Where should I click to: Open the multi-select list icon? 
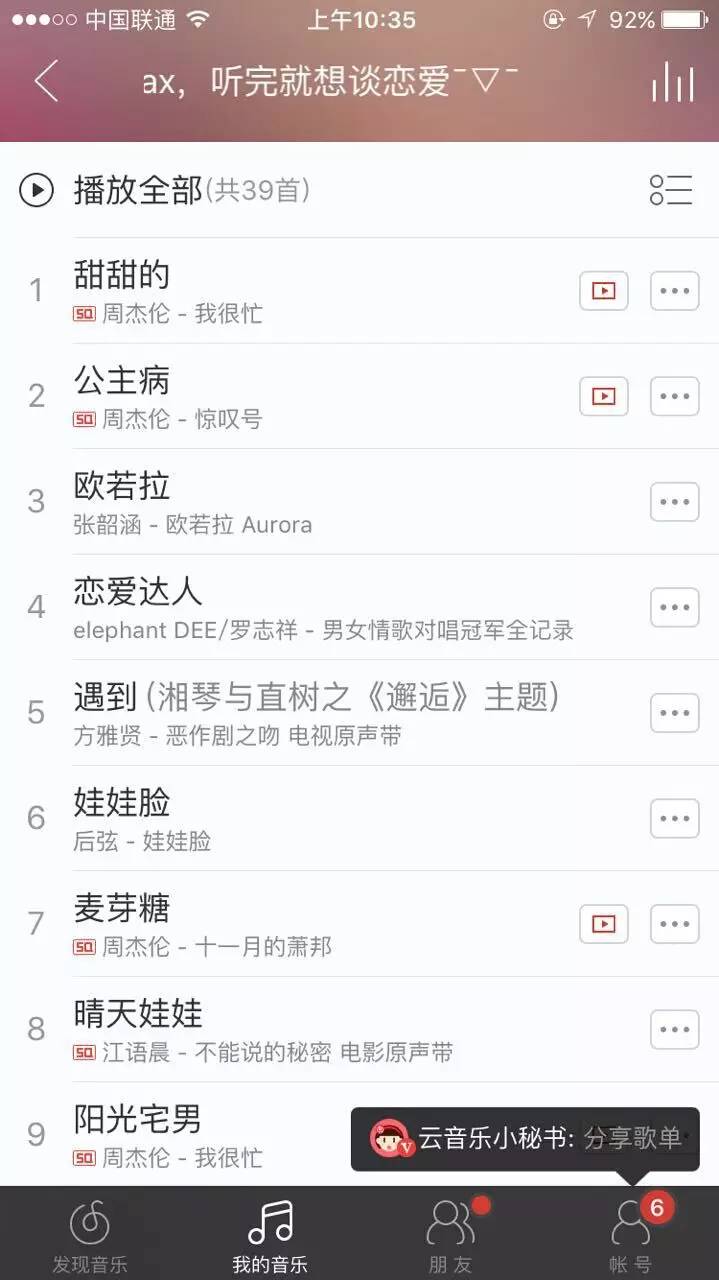tap(670, 189)
